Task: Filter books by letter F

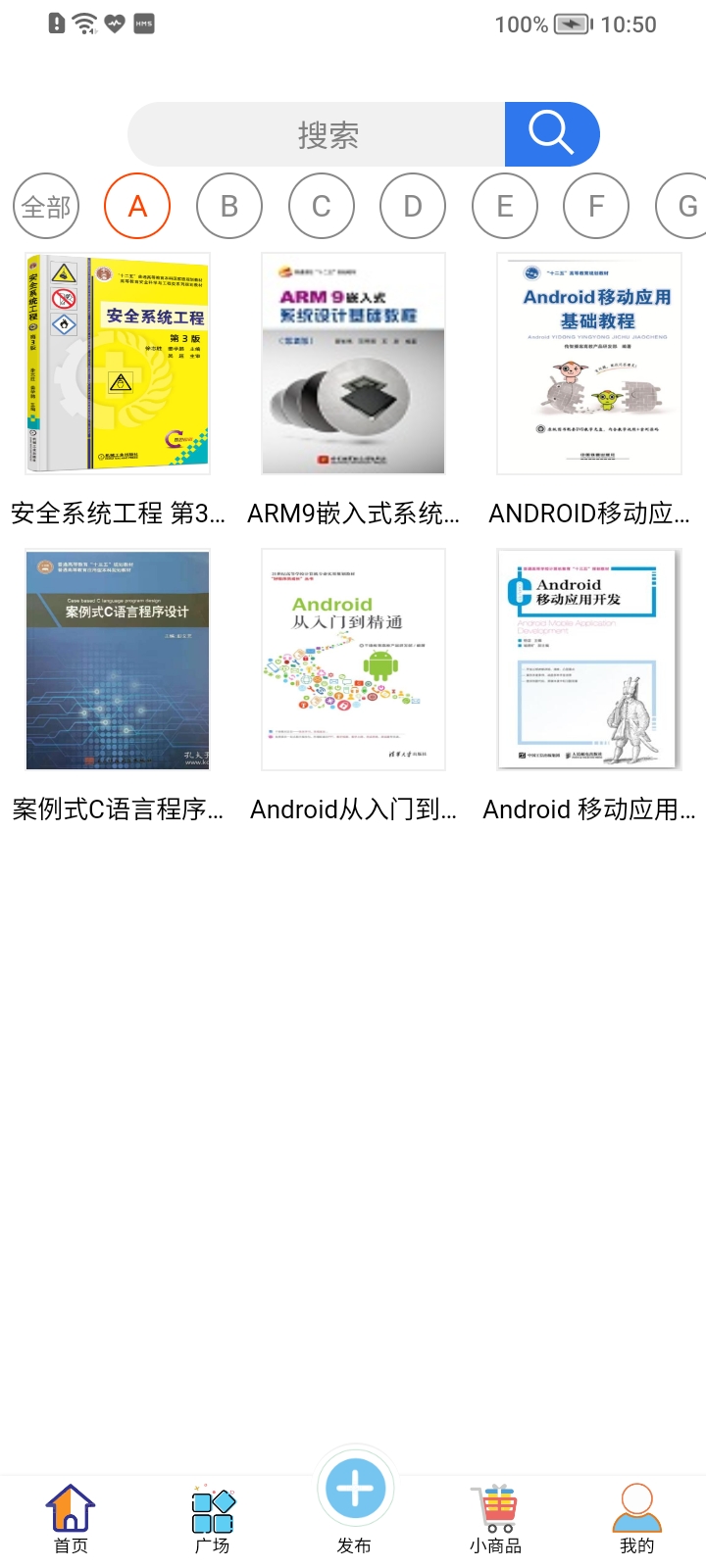Action: [596, 207]
